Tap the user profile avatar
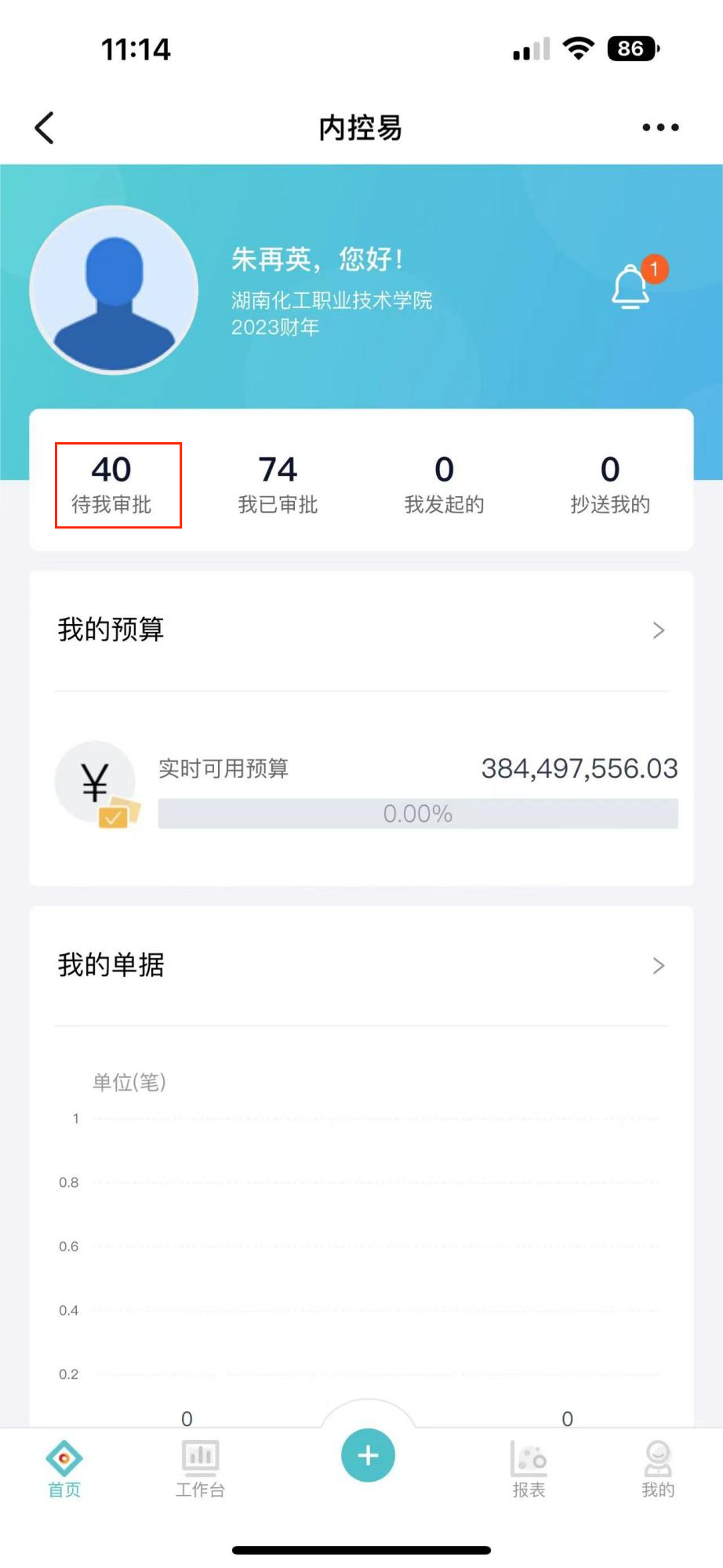The image size is (723, 1568). [x=114, y=290]
